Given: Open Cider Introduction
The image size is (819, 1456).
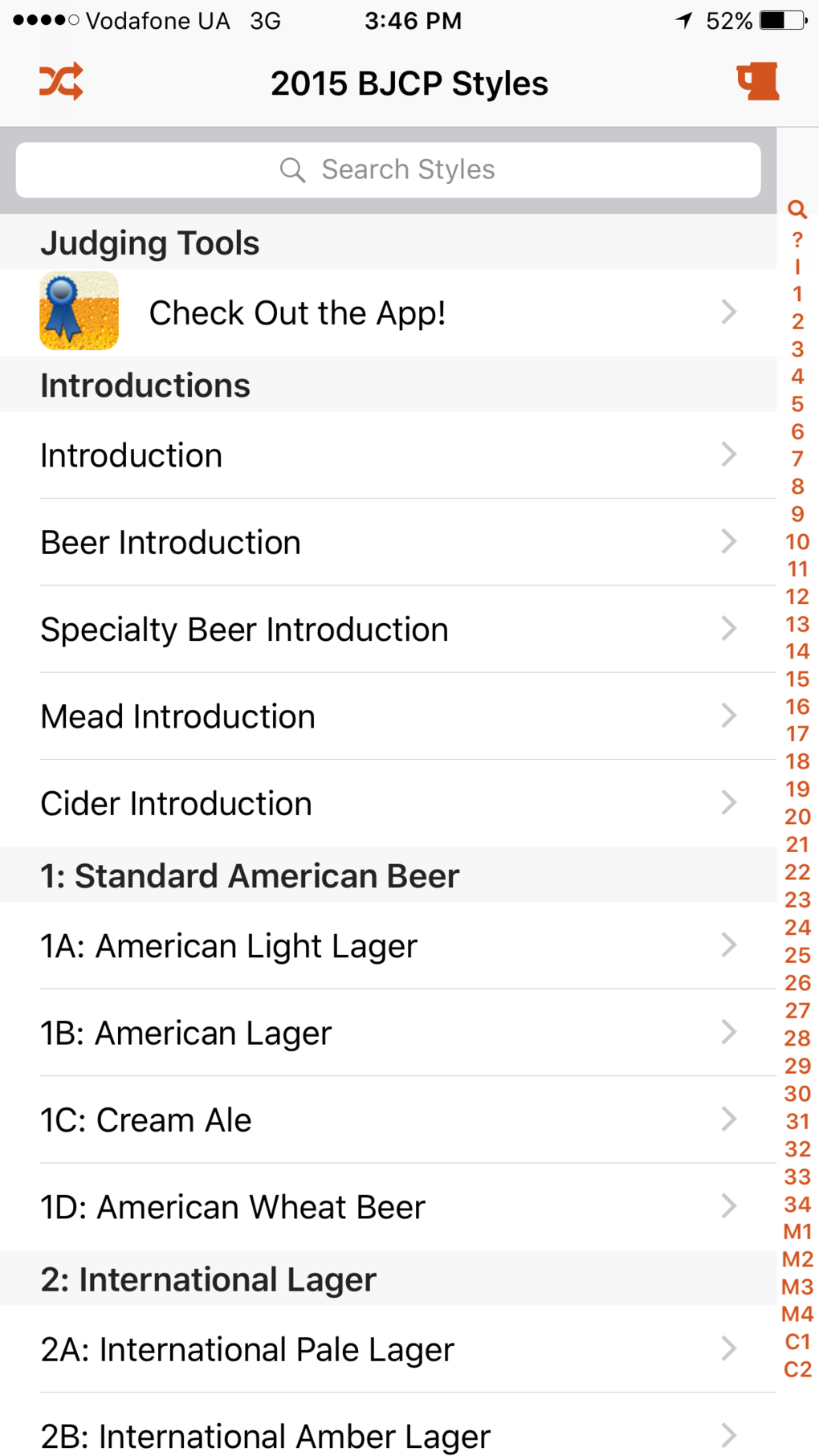Looking at the screenshot, I should tap(388, 802).
